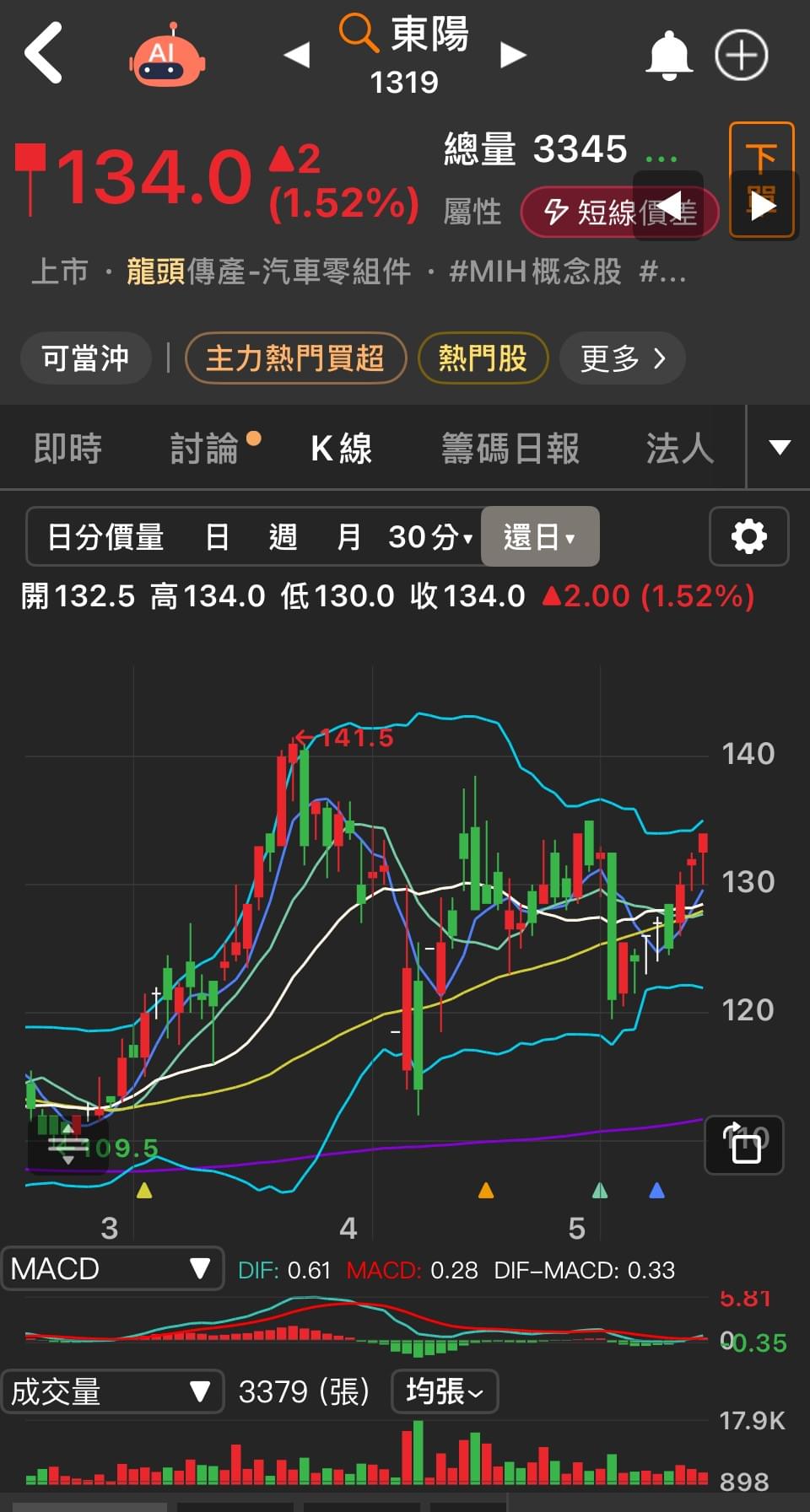Switch to the 籌碼日報 tab

point(510,448)
